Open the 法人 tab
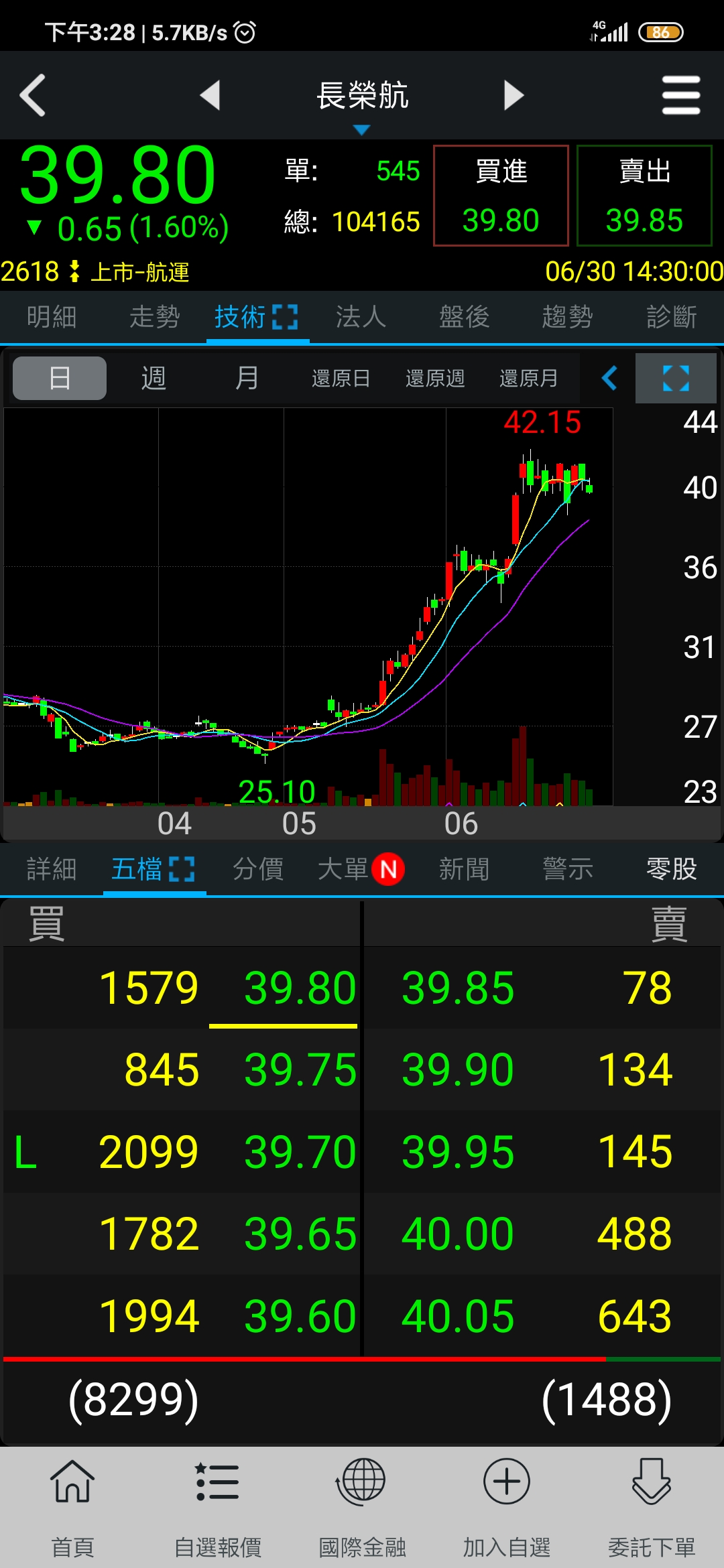 pyautogui.click(x=361, y=316)
